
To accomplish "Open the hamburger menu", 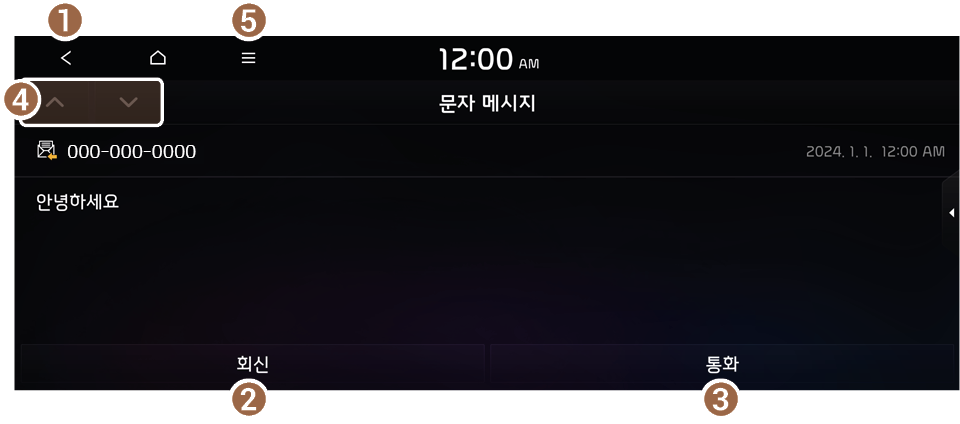I will point(248,58).
